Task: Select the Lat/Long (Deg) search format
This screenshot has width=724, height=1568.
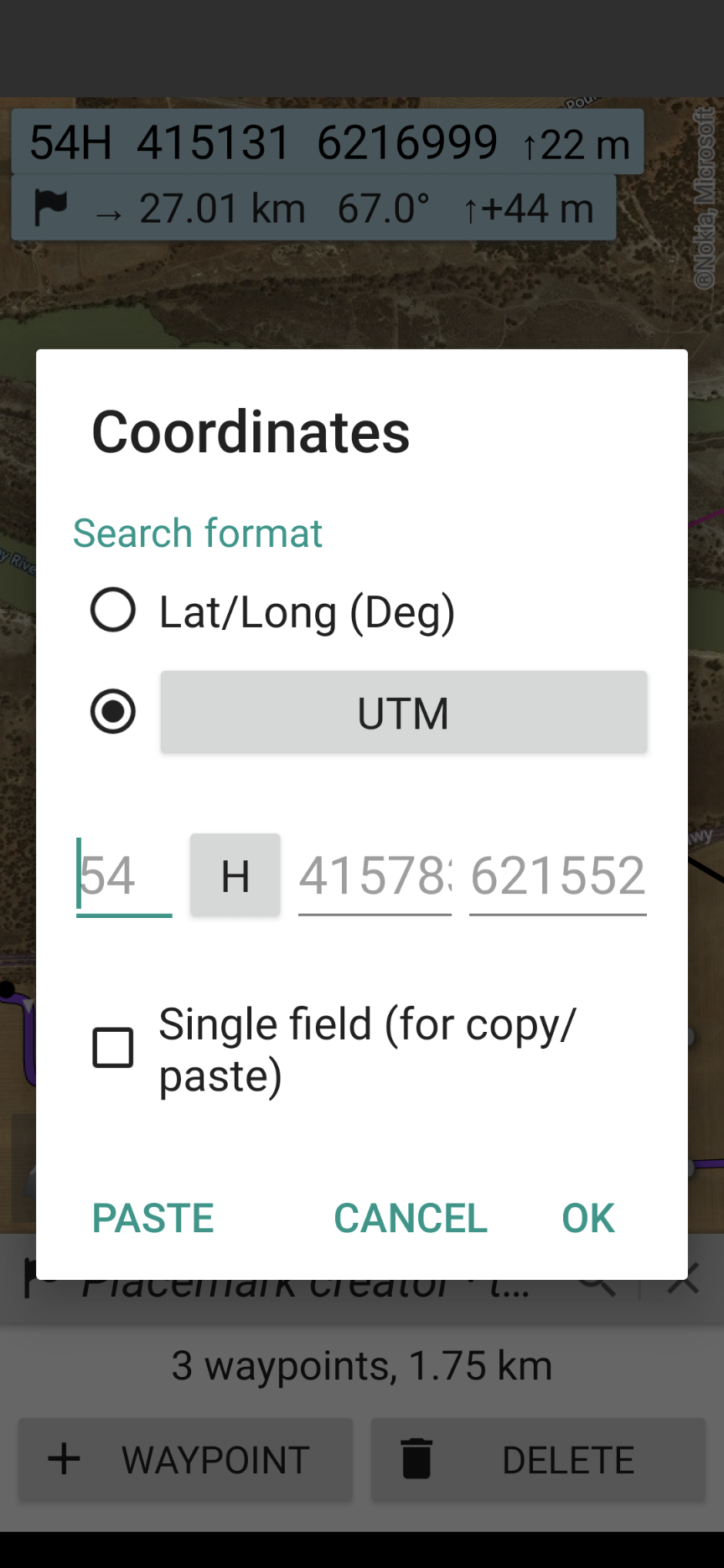Action: click(x=113, y=610)
